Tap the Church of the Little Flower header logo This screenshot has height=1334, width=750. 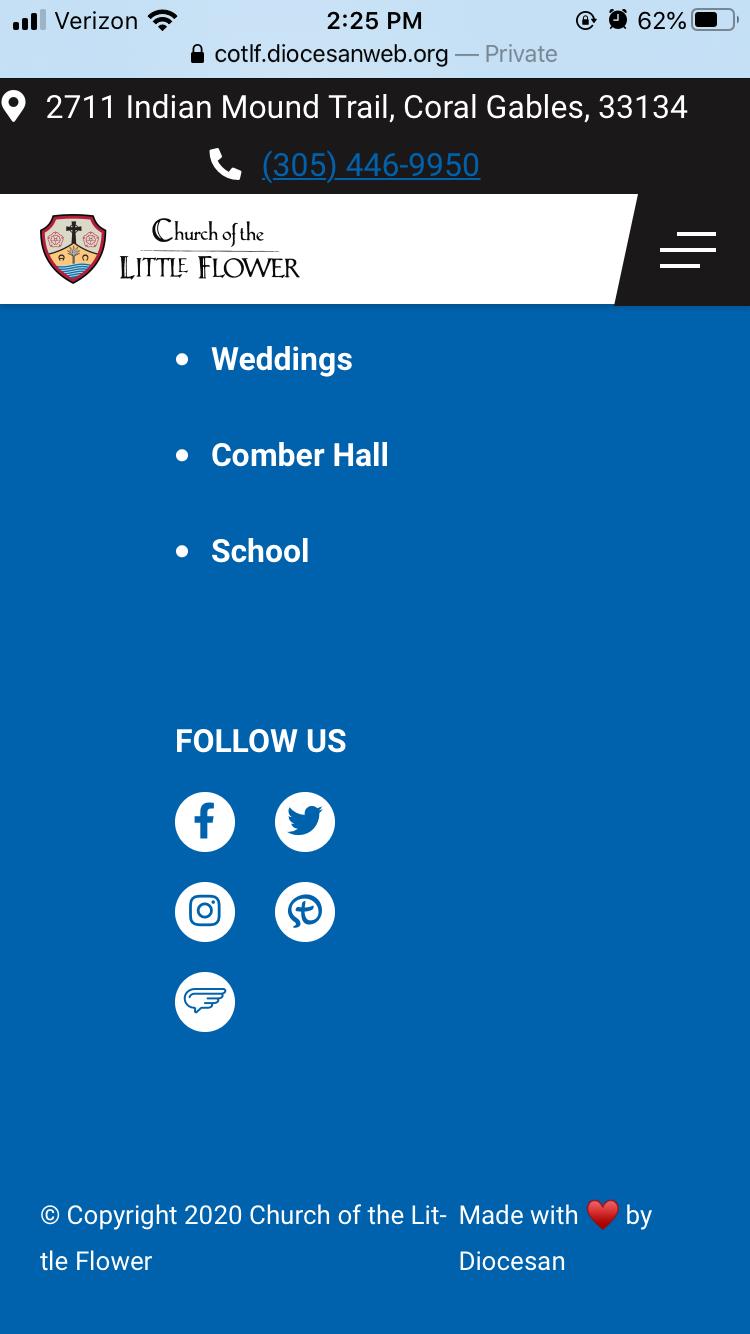170,249
